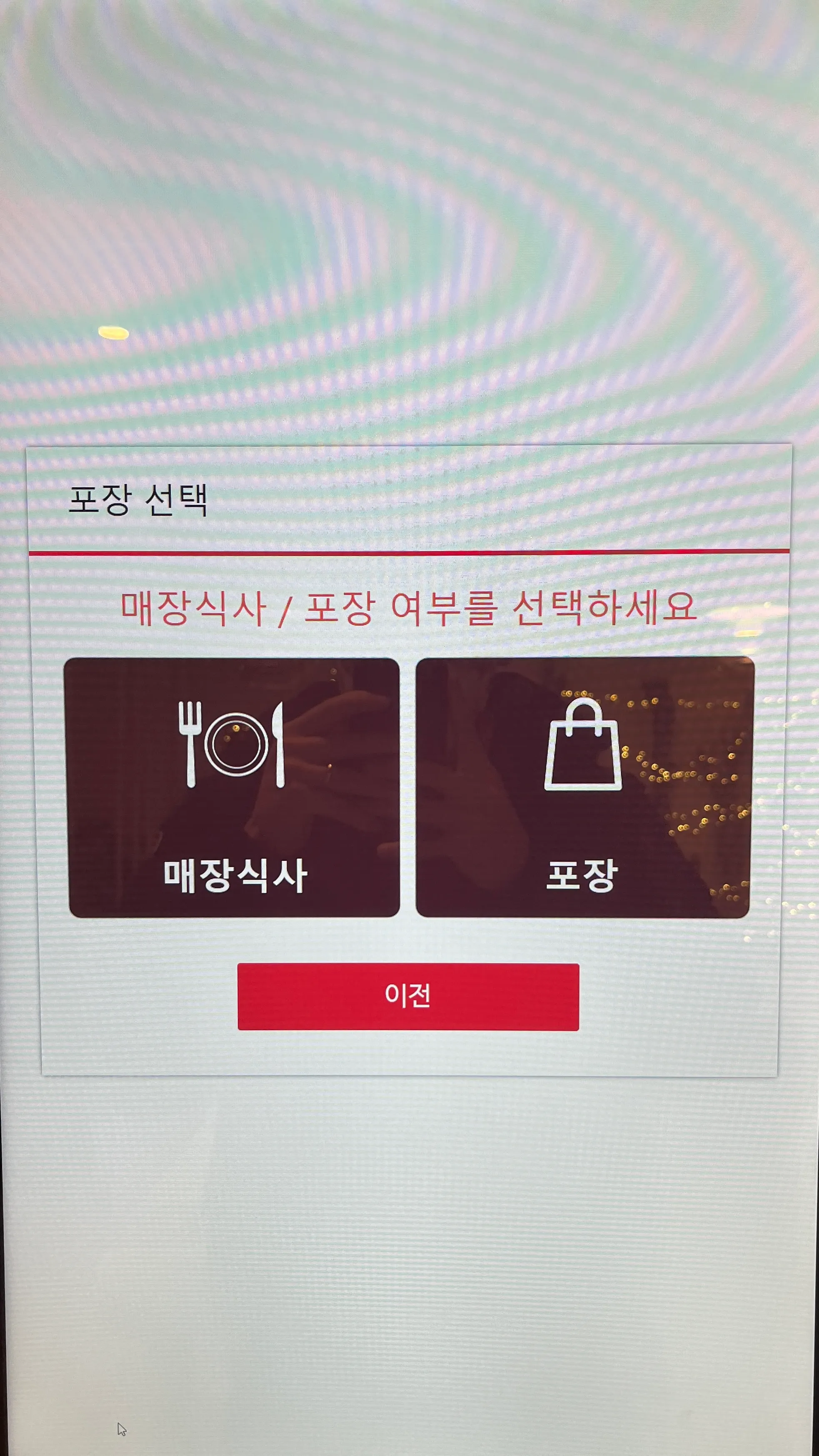Go back with the 이전 button
This screenshot has height=1456, width=819.
pos(408,997)
